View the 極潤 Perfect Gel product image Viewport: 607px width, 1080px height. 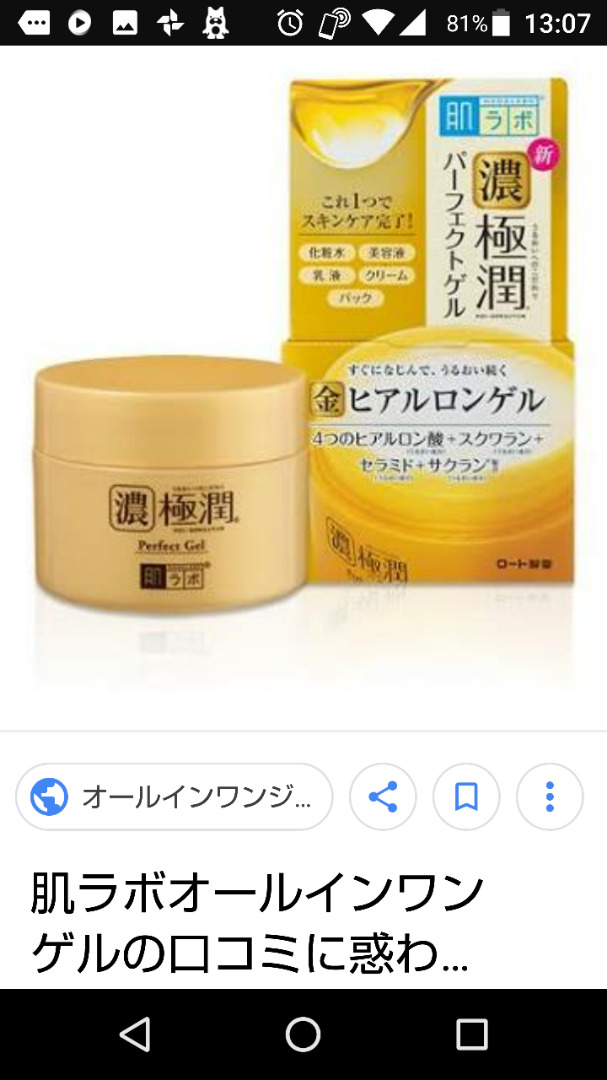tap(303, 385)
